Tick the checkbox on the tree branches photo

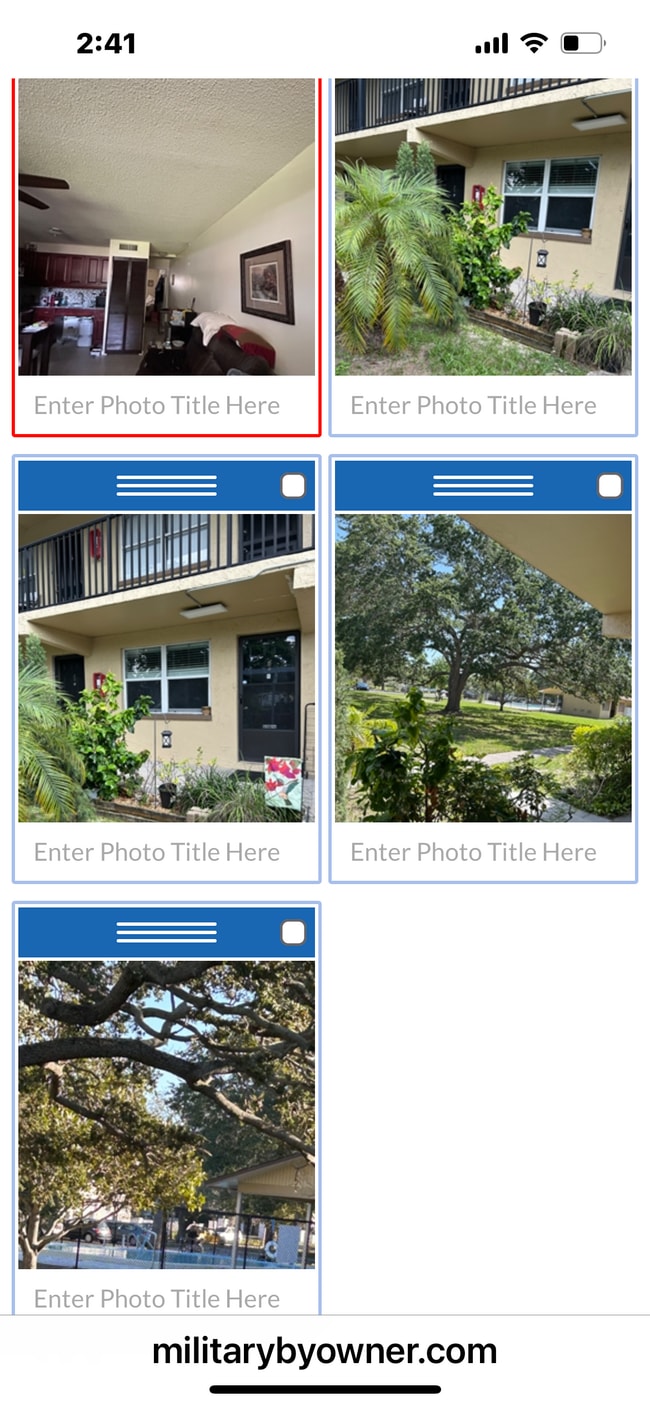(x=293, y=933)
